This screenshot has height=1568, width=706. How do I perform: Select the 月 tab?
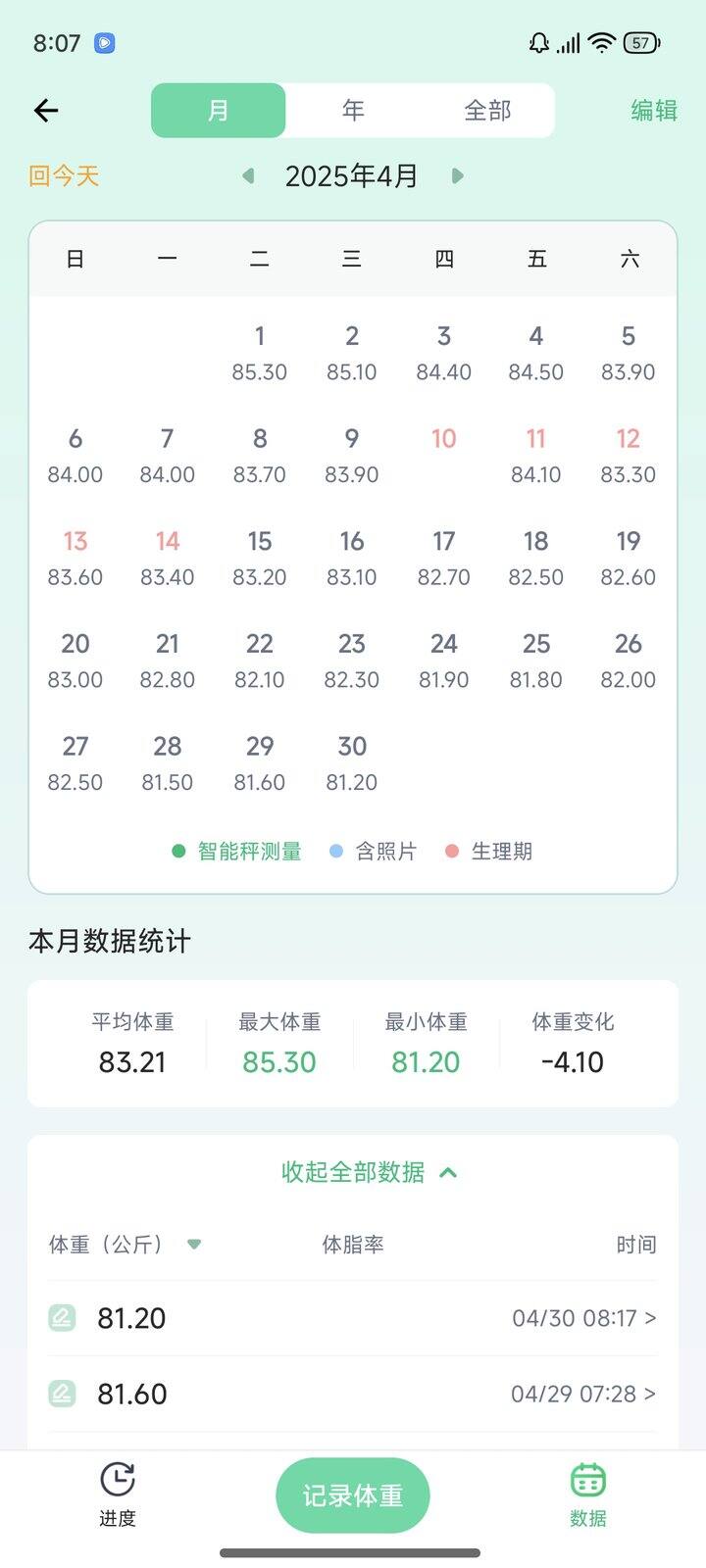tap(219, 111)
